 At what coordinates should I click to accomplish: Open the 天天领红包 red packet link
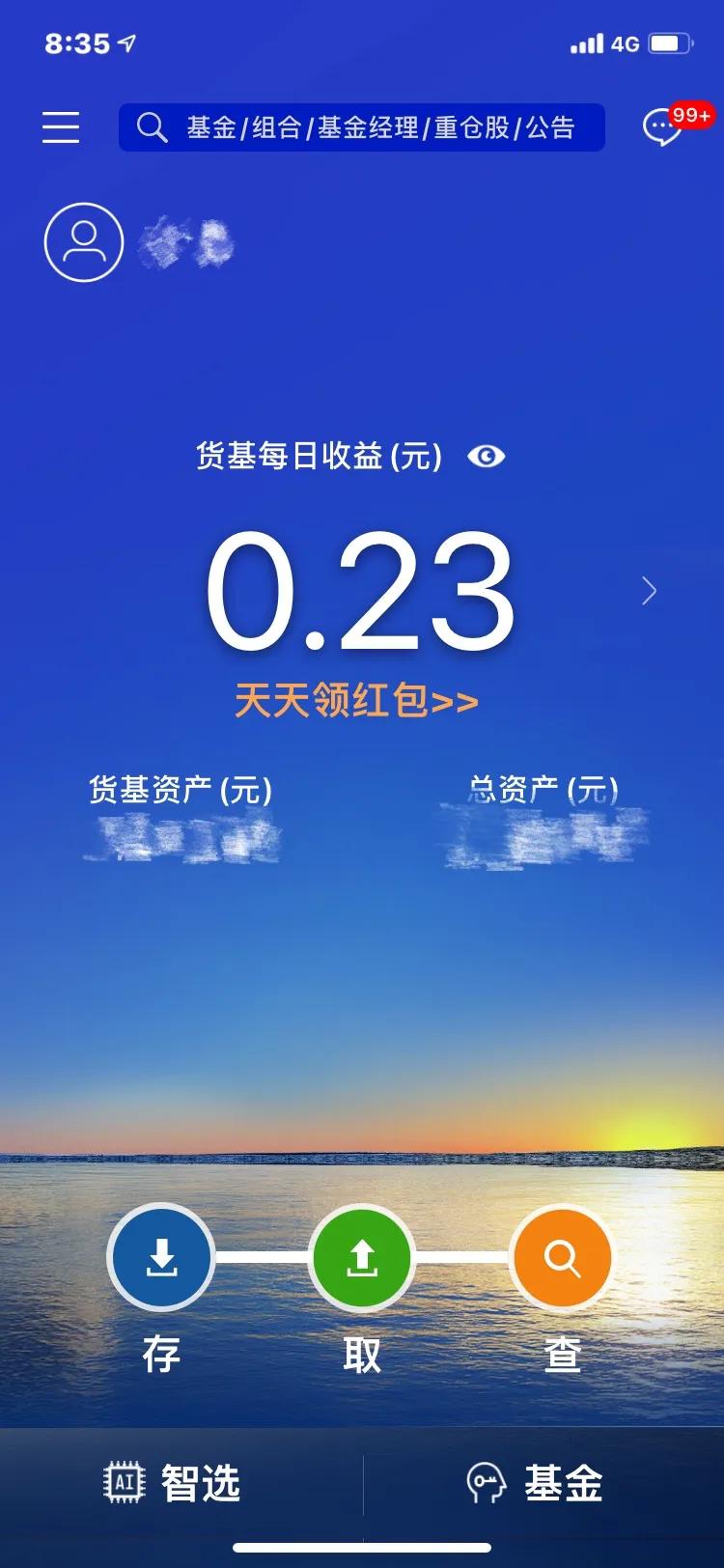click(357, 702)
